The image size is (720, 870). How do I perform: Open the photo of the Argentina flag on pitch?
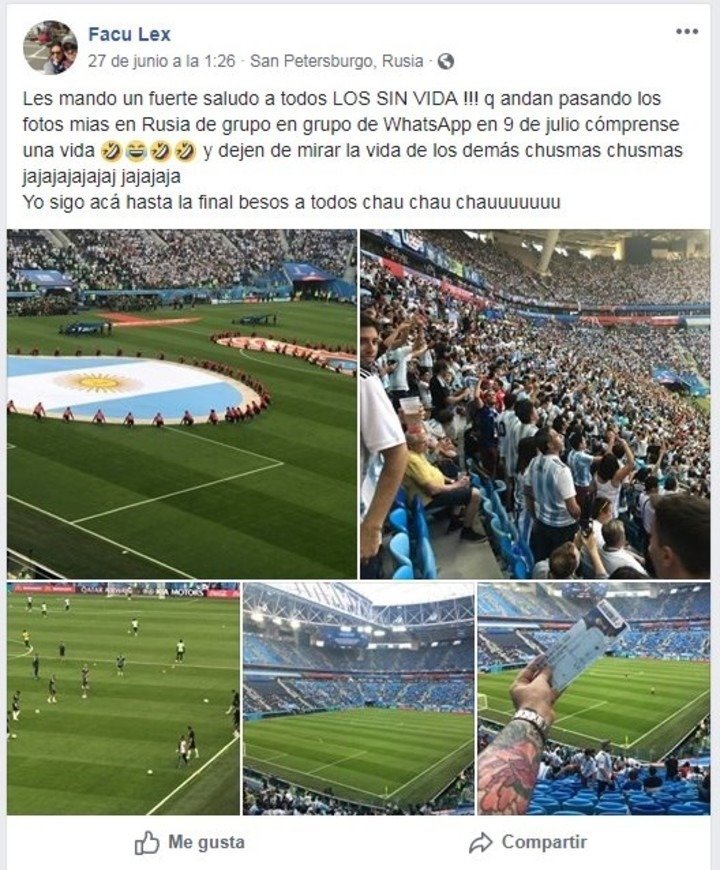point(181,404)
